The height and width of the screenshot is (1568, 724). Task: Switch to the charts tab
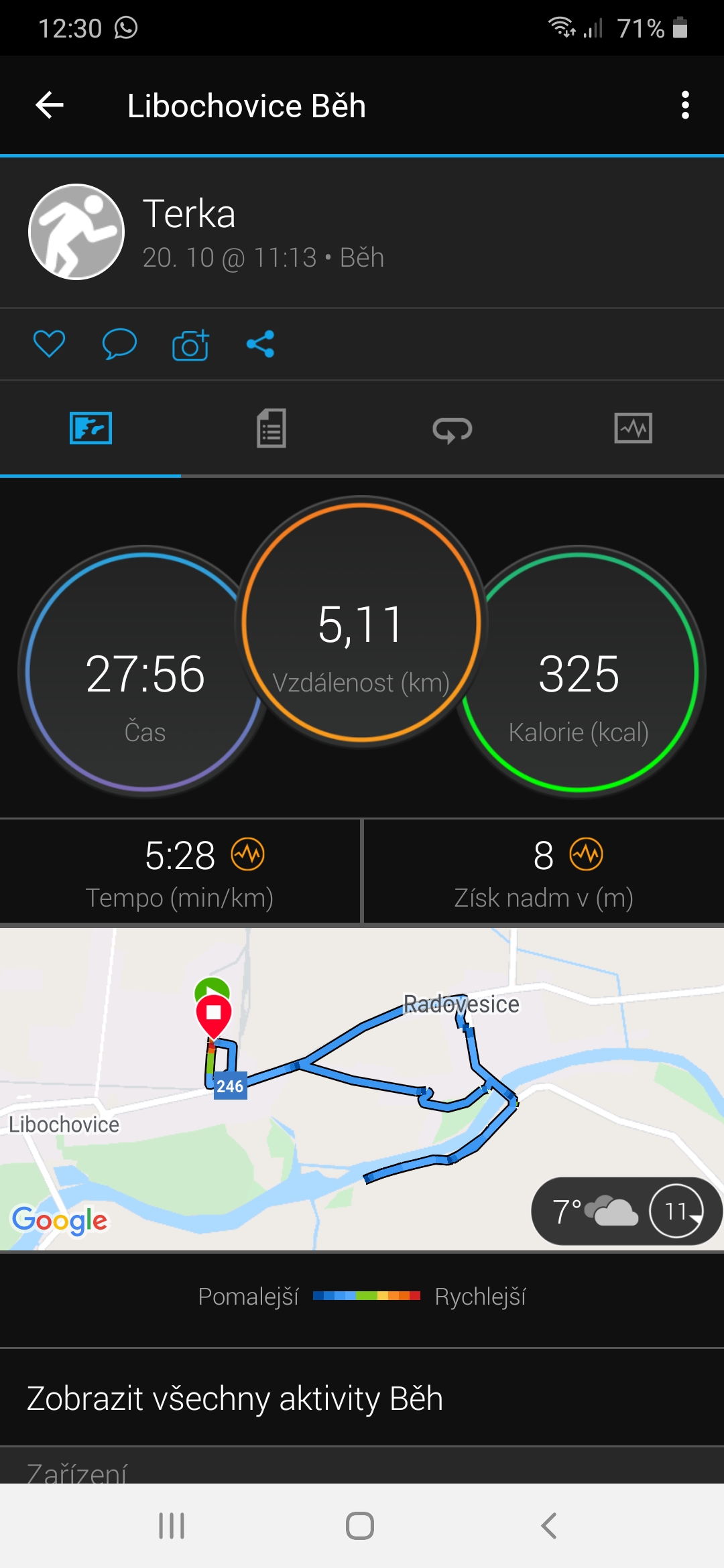[633, 428]
